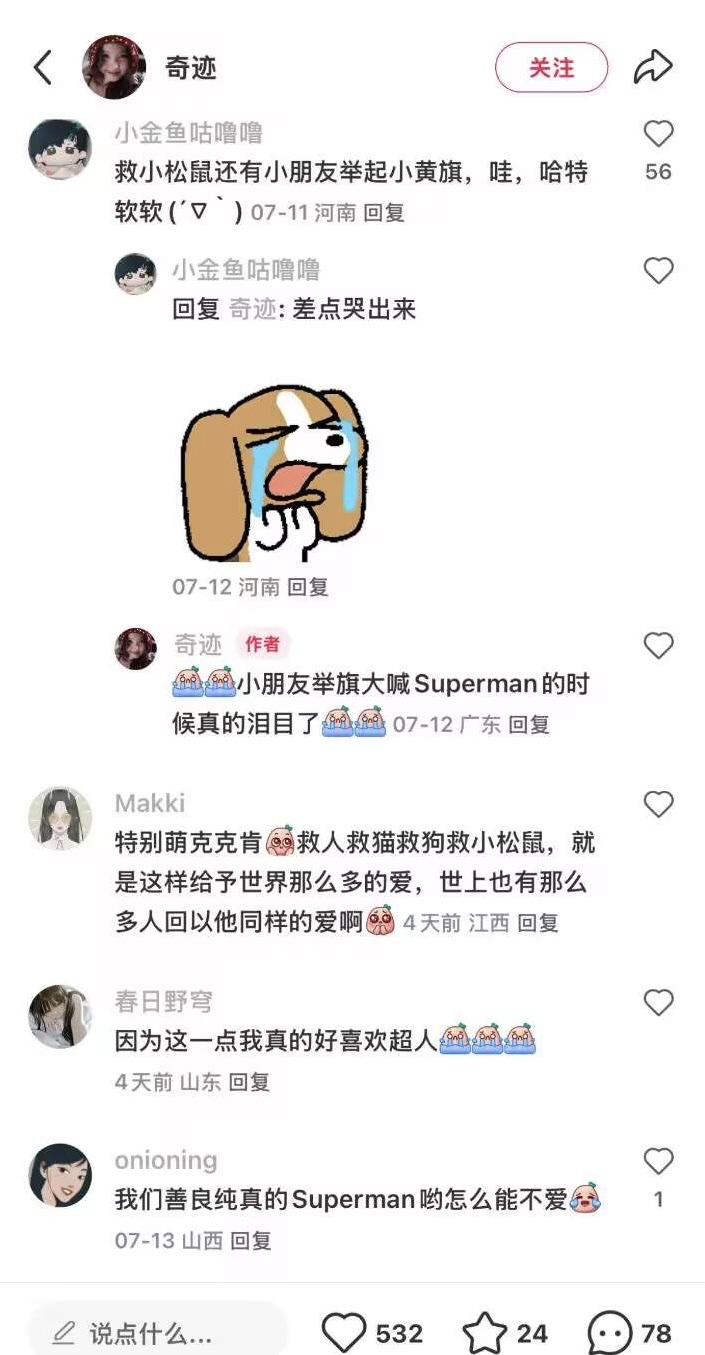The width and height of the screenshot is (705, 1355).
Task: Reply to Makki's 江西 comment
Action: 538,923
